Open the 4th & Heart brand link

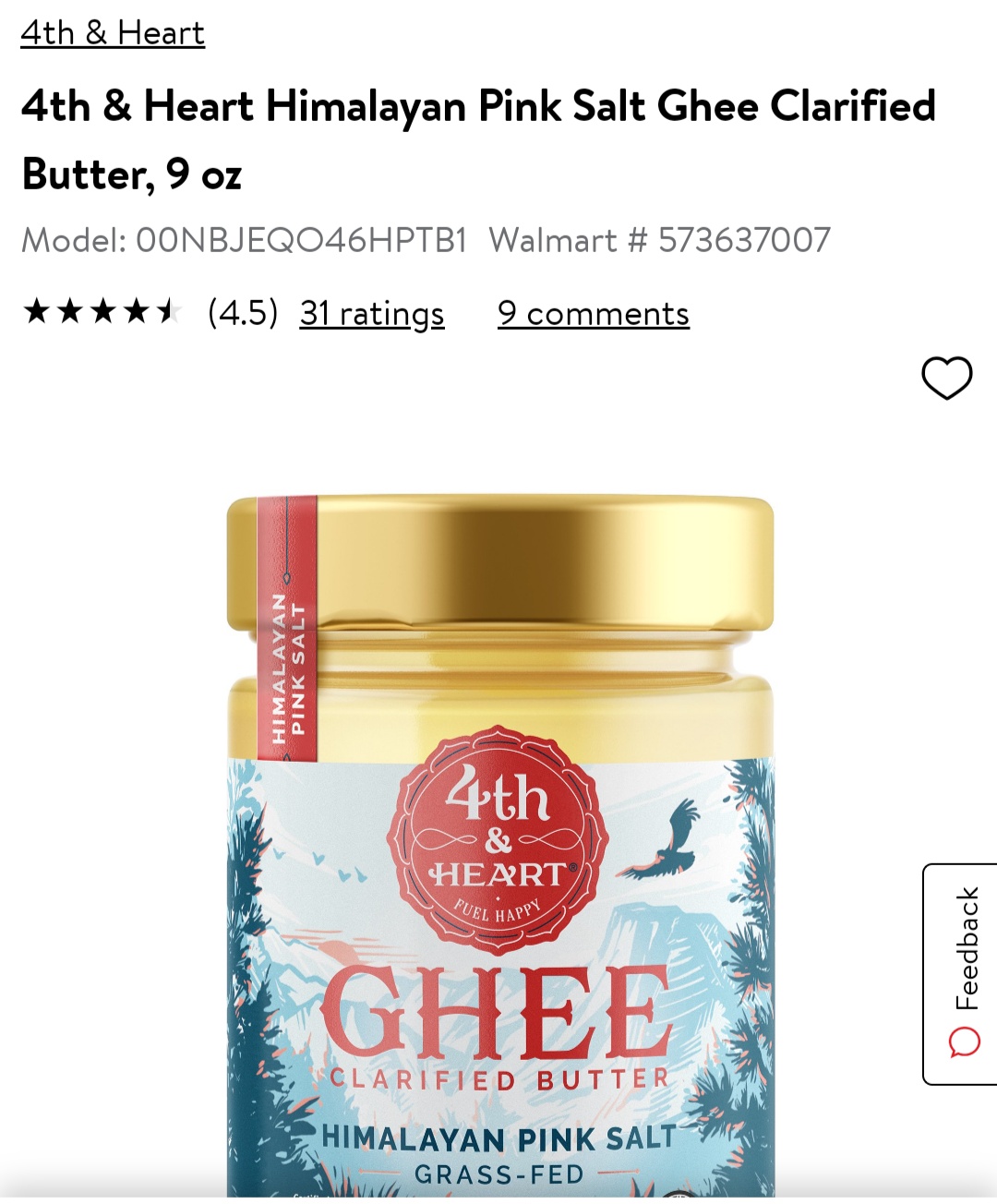113,33
